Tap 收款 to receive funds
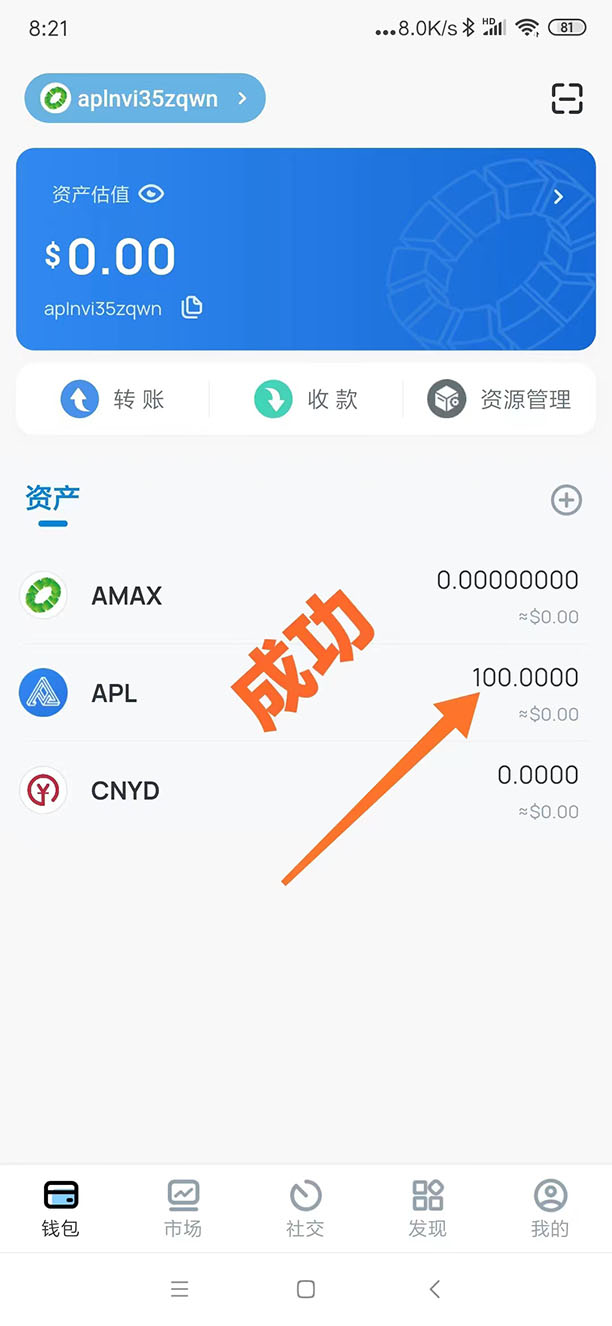 306,400
